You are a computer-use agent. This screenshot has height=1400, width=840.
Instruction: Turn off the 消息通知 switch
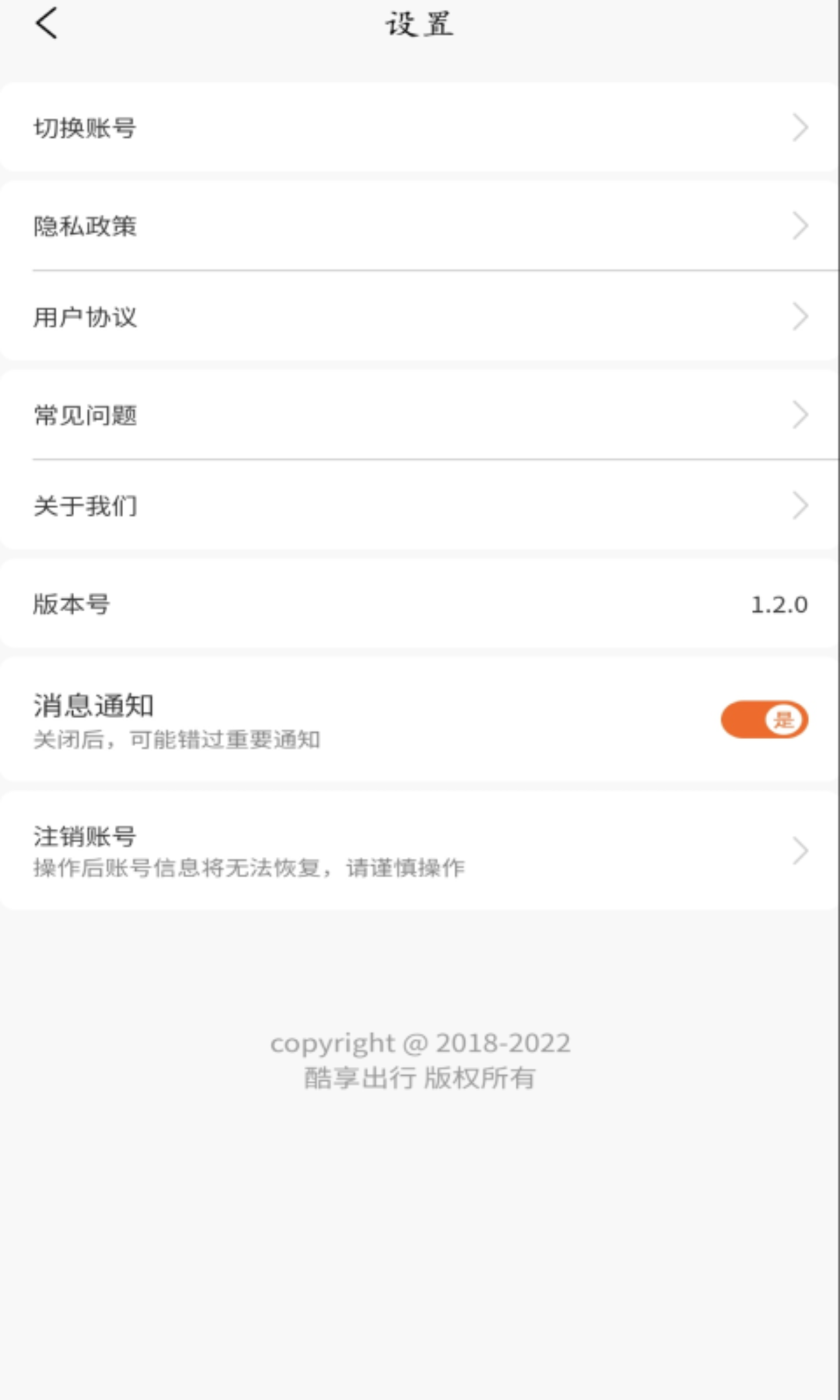pyautogui.click(x=764, y=719)
